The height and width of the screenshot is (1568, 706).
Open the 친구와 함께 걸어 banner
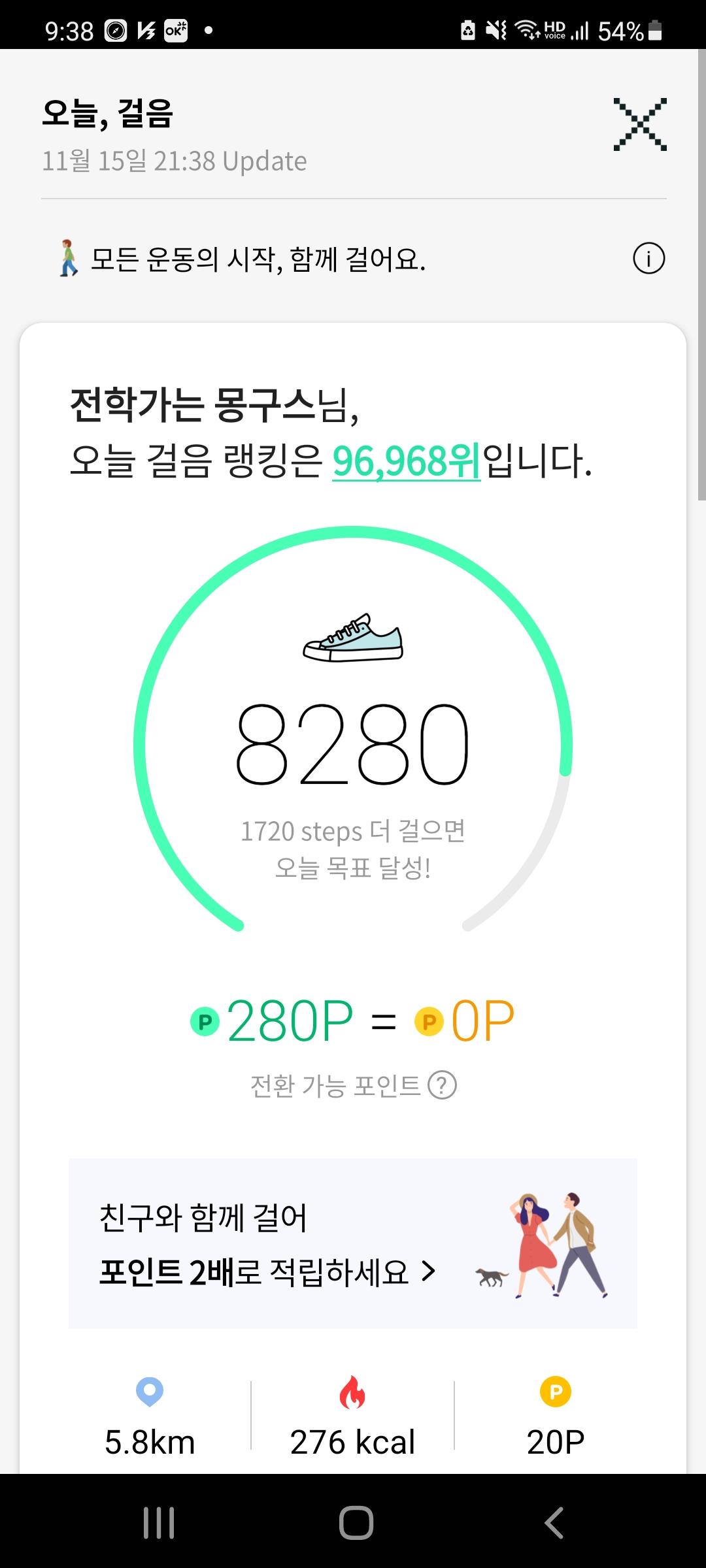click(352, 1244)
